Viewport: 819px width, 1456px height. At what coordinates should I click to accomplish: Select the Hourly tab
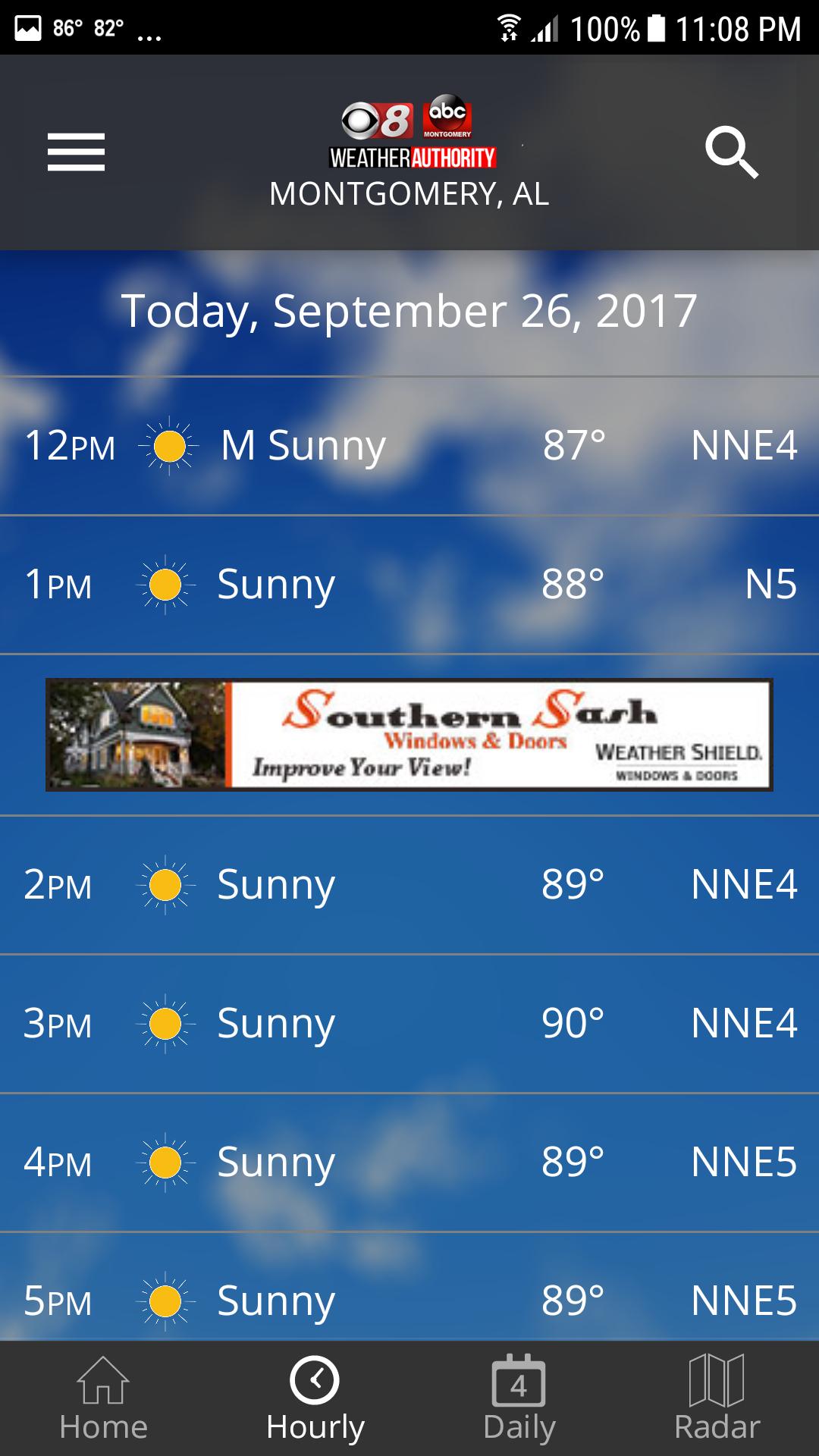(x=315, y=1399)
